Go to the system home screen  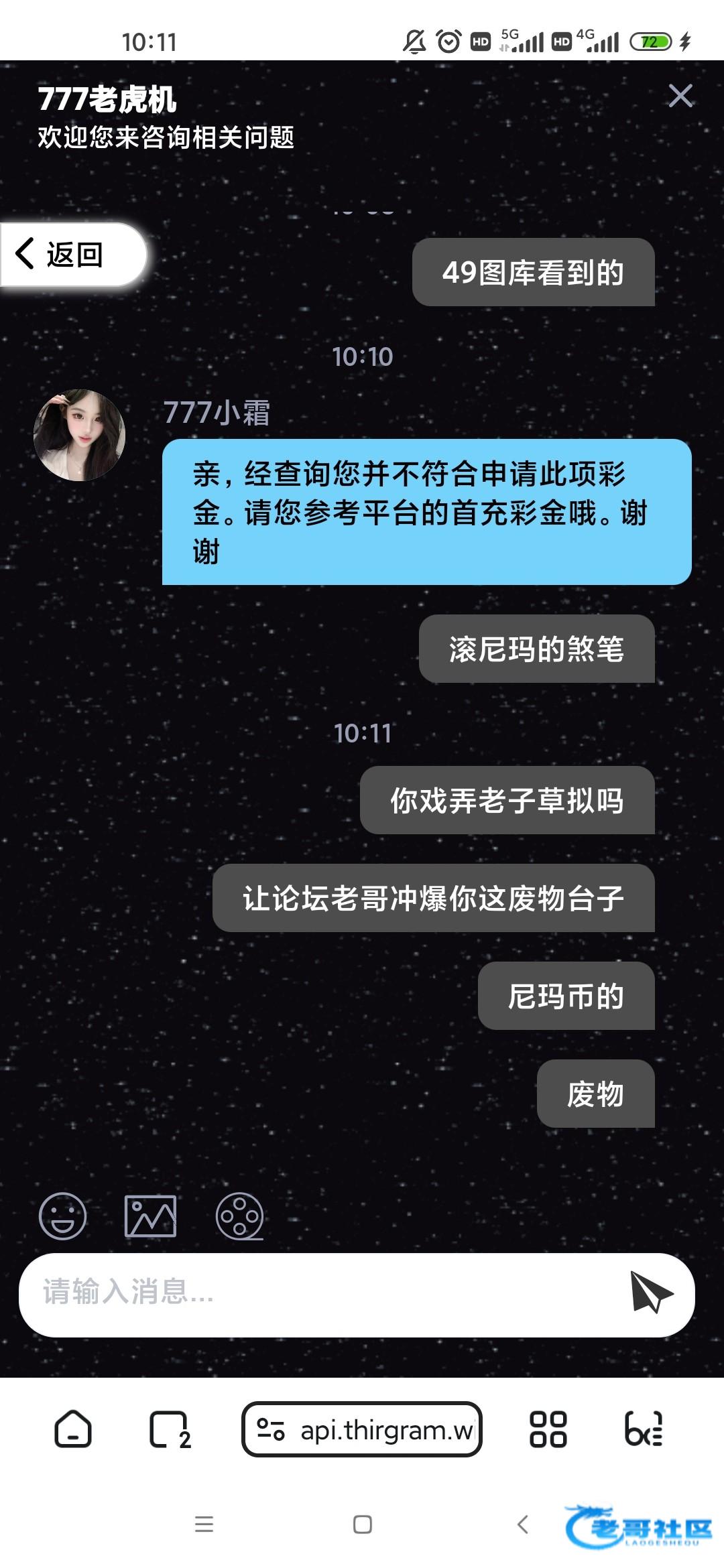click(x=363, y=1524)
